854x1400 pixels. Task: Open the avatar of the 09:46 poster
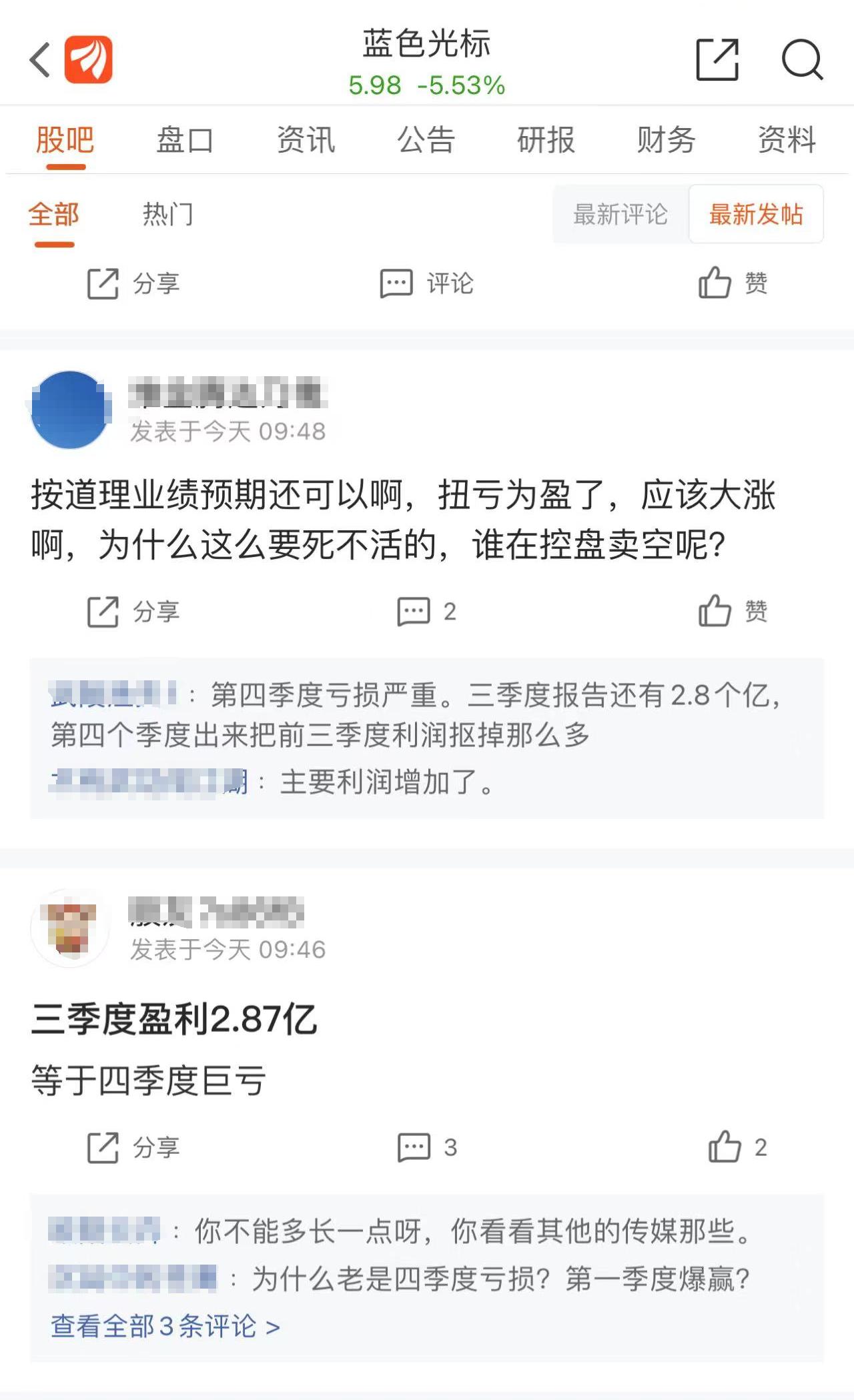(x=71, y=927)
